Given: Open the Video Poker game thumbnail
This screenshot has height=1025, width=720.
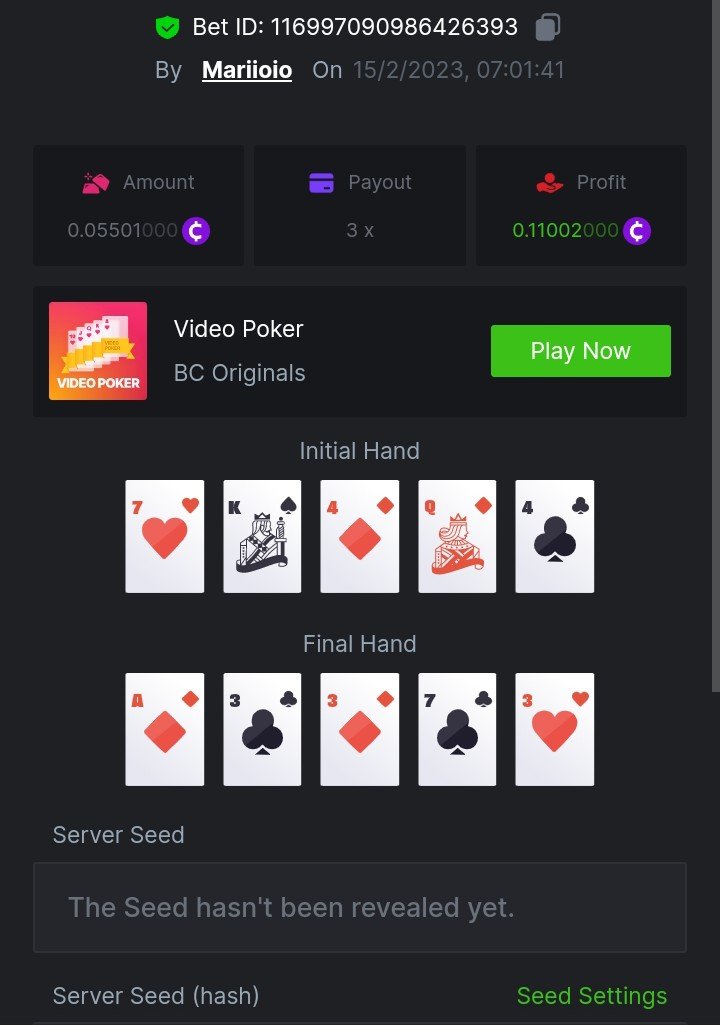Looking at the screenshot, I should click(98, 351).
